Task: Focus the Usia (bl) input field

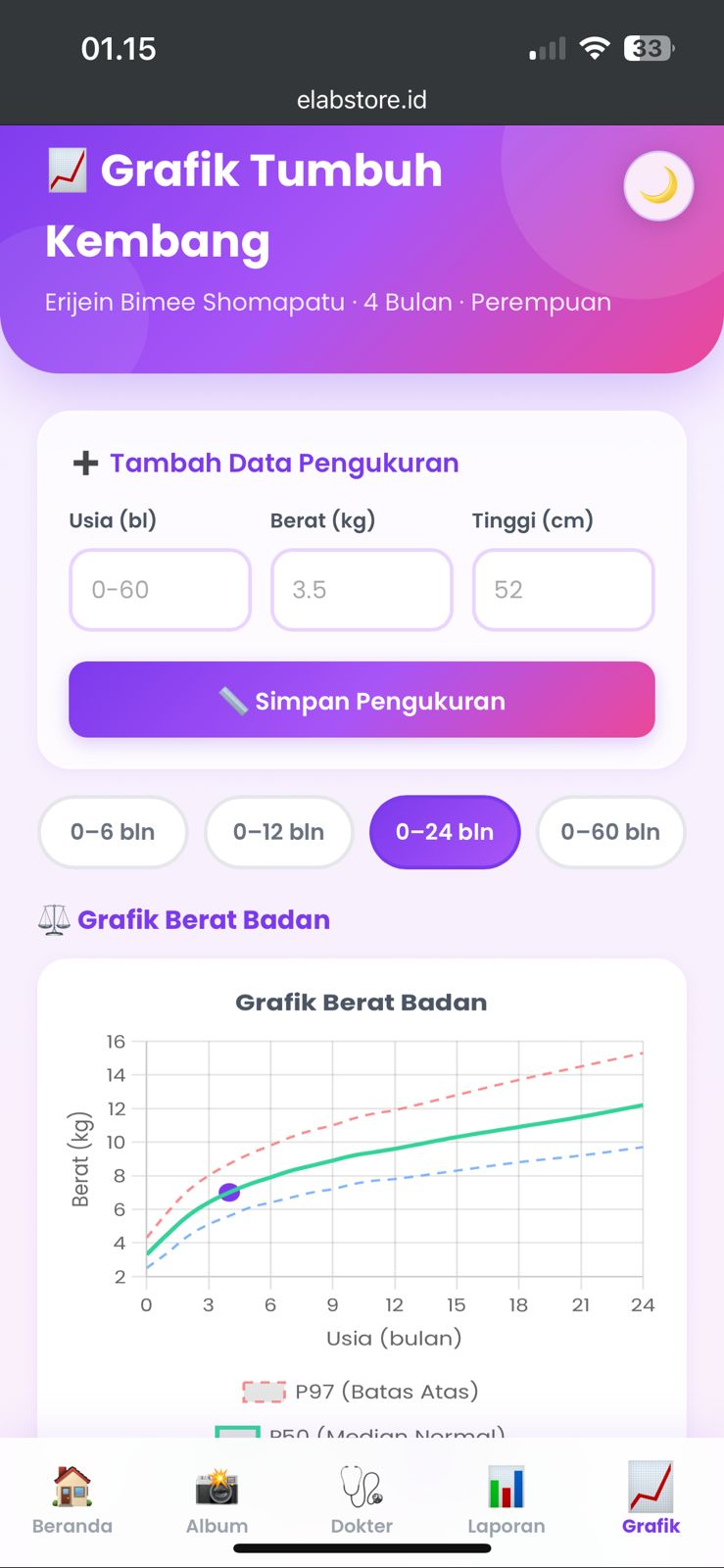Action: (160, 590)
